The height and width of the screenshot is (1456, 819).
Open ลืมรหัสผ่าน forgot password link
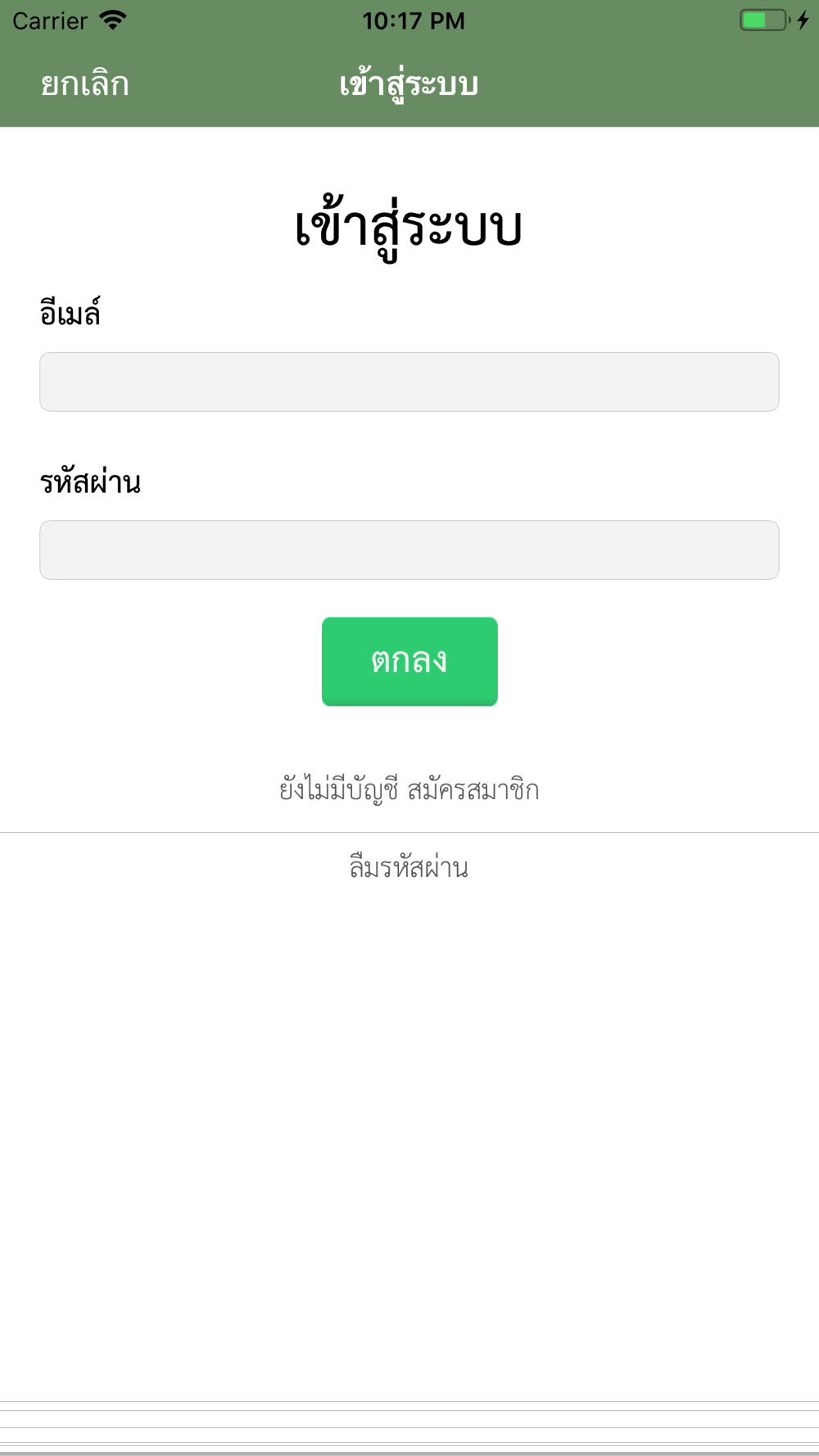click(x=409, y=866)
